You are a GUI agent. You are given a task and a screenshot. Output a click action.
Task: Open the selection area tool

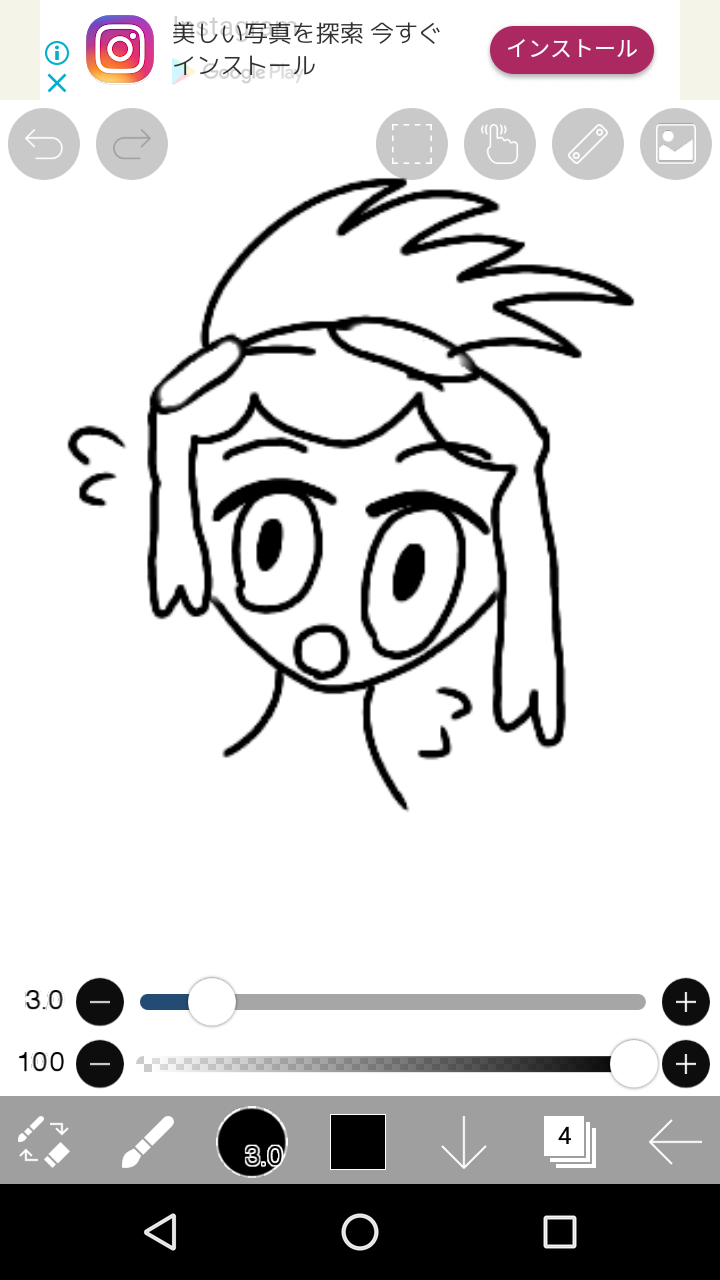412,144
